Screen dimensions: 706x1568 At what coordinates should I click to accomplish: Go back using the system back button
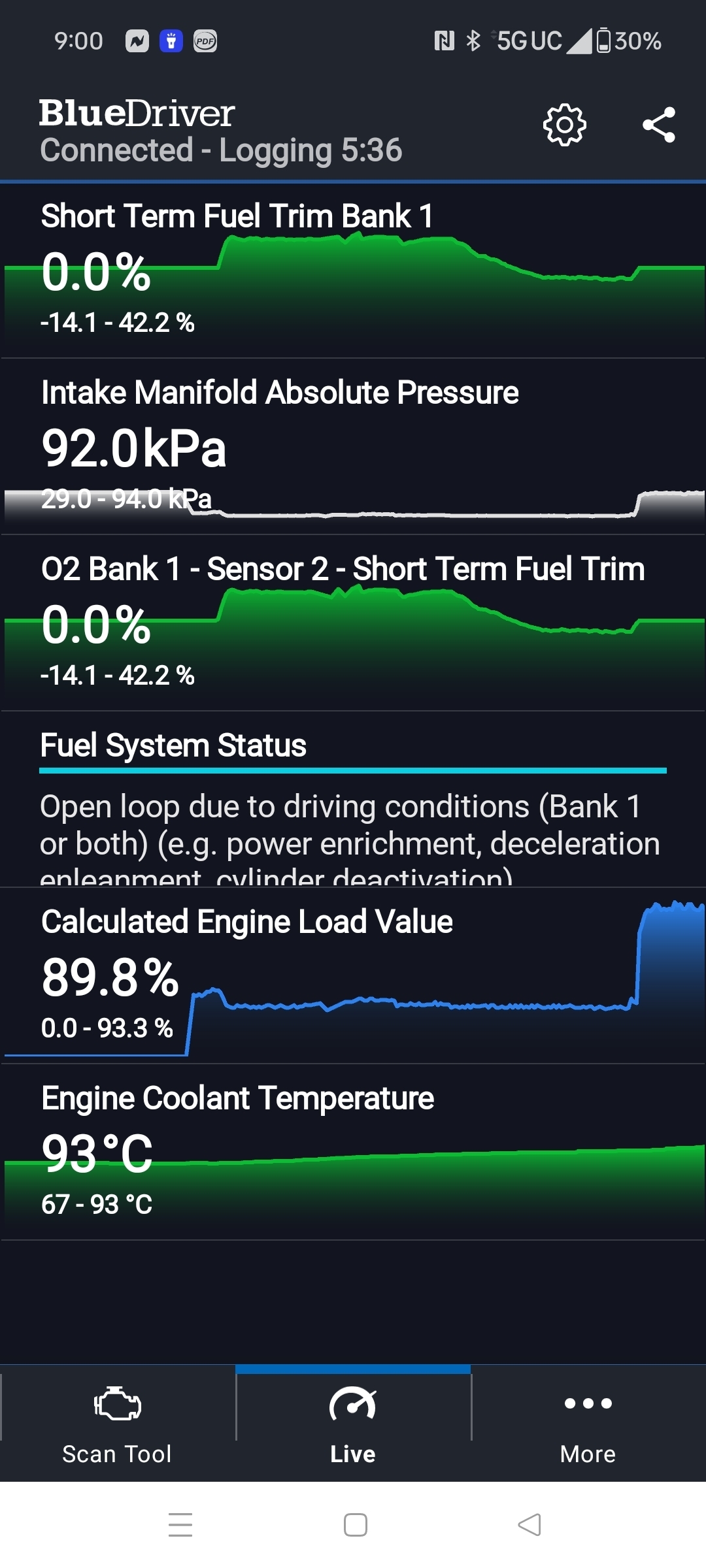pyautogui.click(x=529, y=1525)
